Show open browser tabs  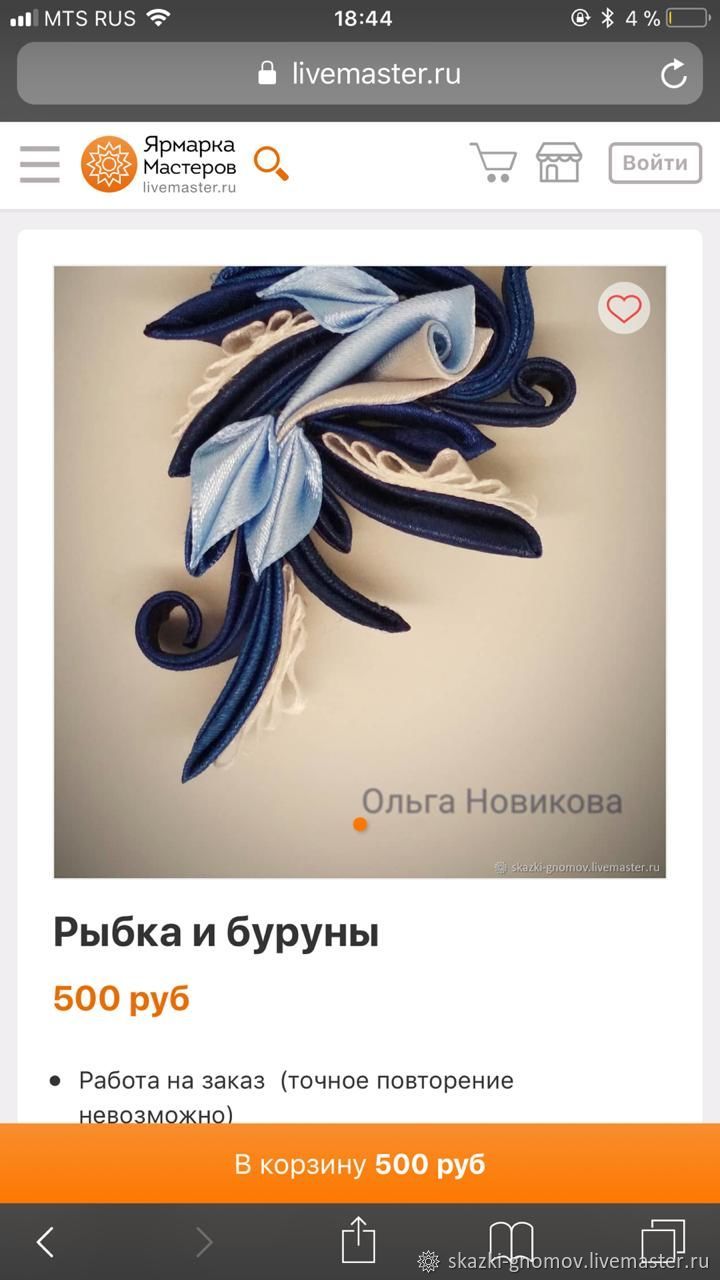[x=663, y=1242]
